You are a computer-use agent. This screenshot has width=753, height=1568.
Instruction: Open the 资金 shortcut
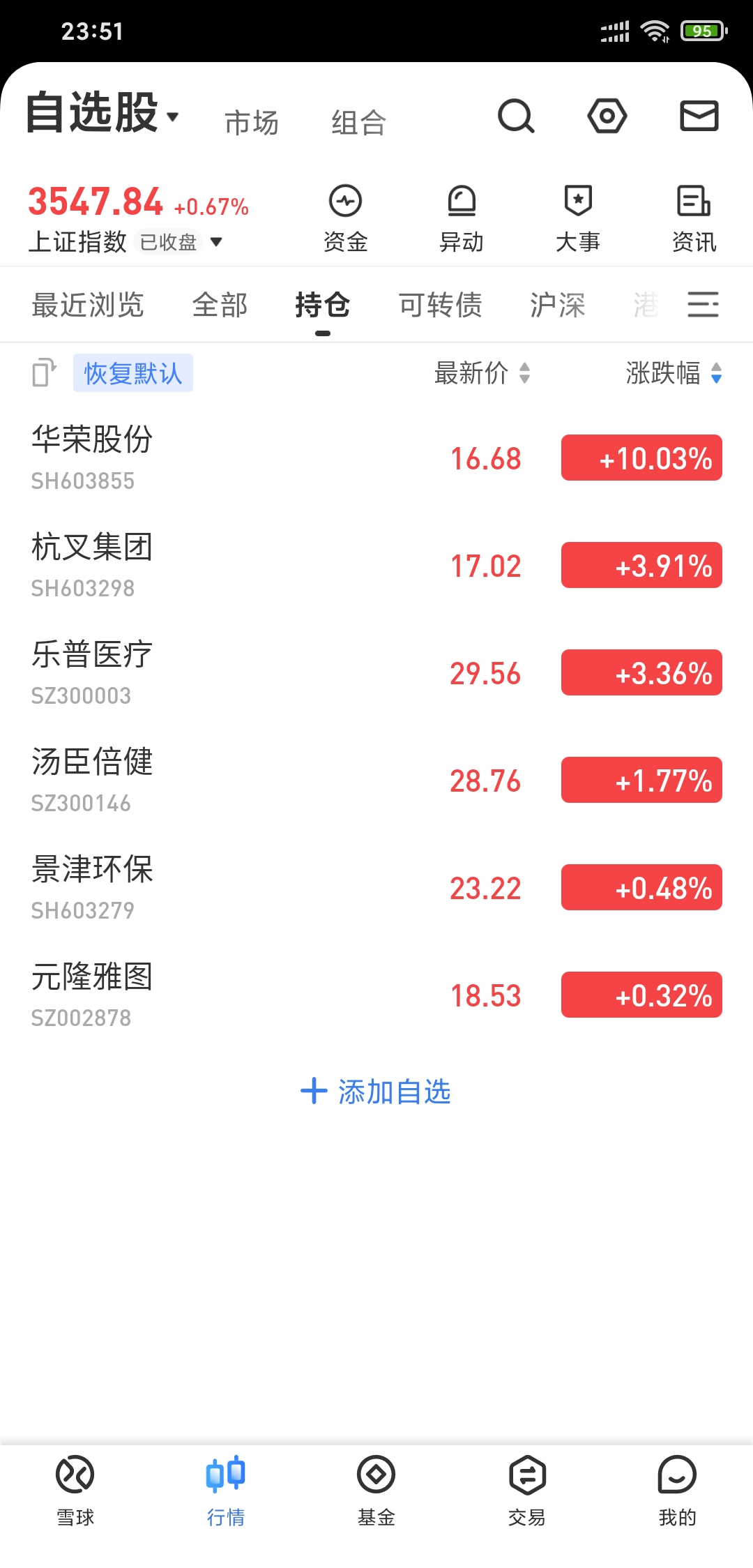tap(346, 218)
